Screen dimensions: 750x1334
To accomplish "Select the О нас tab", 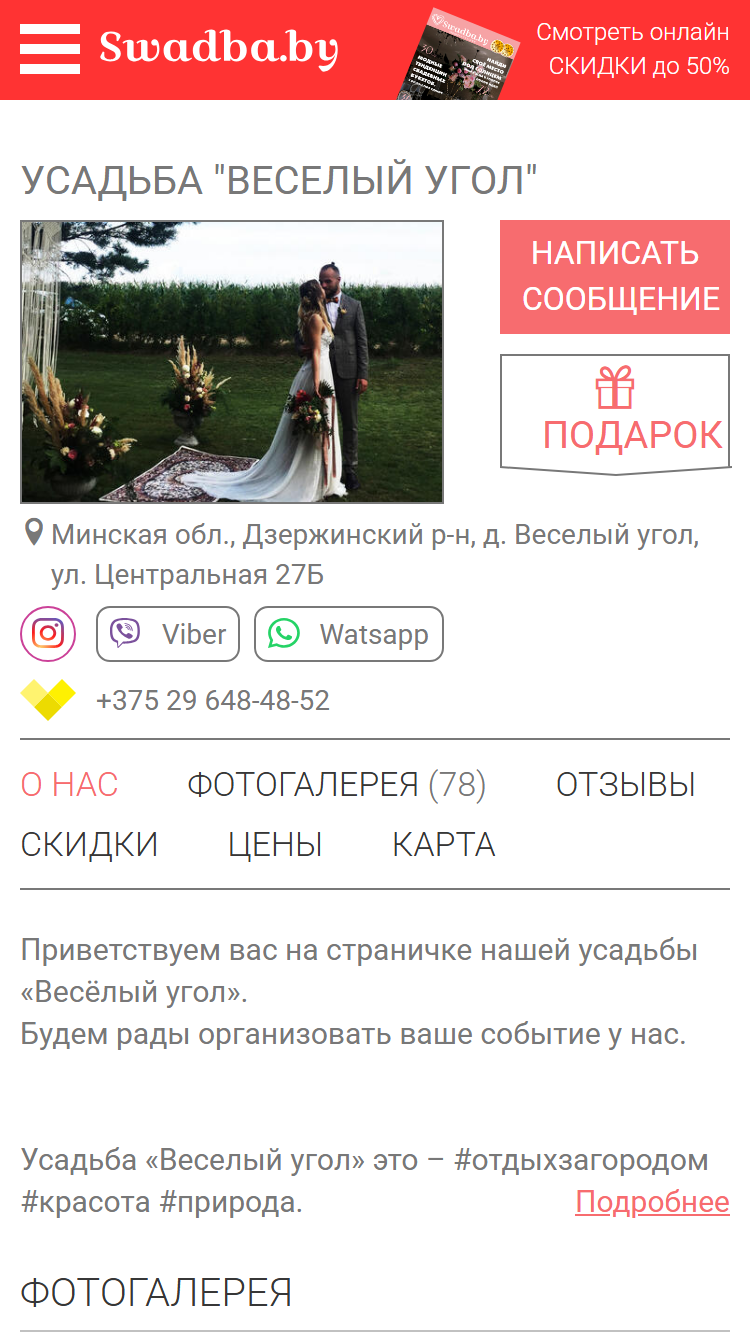I will pyautogui.click(x=69, y=785).
